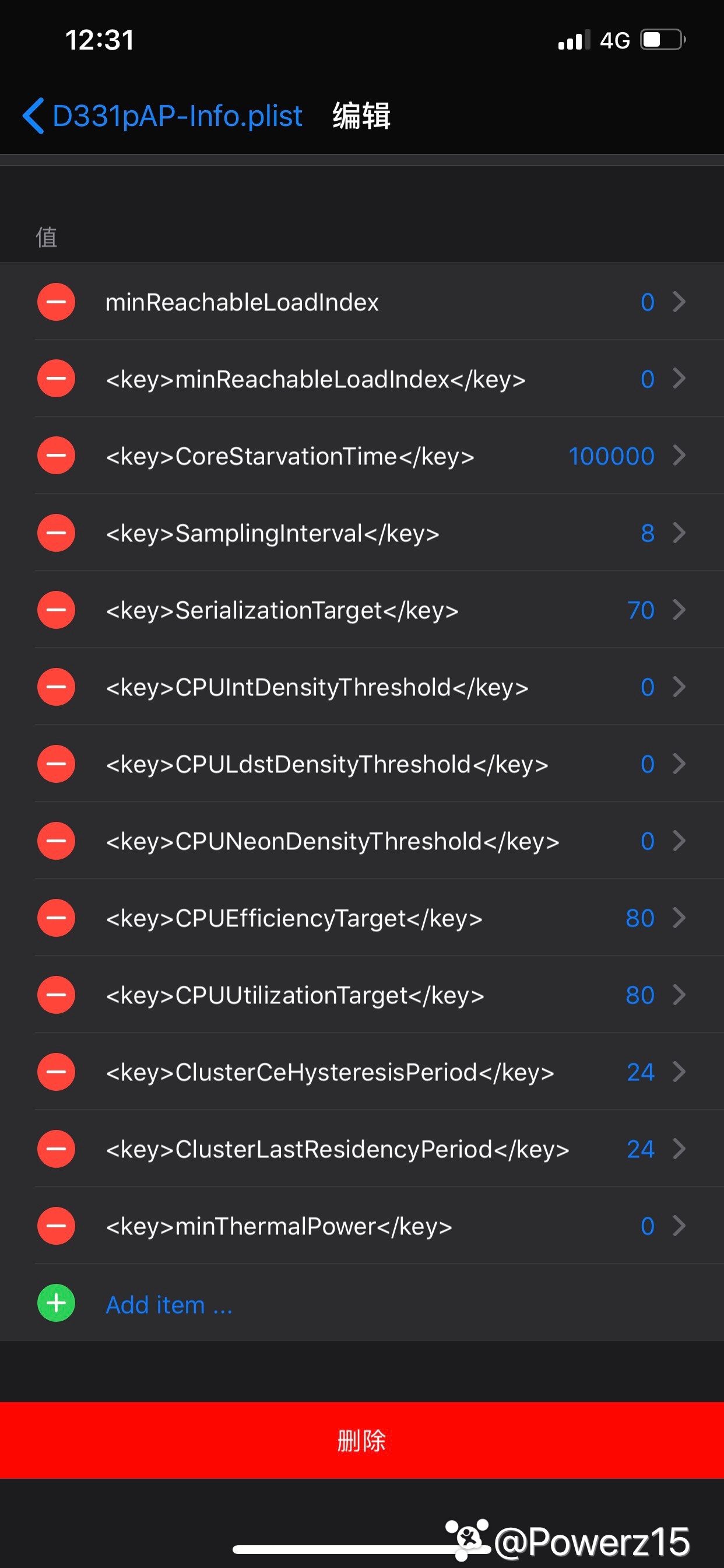Delete the CPUUtilizationTarget key entry
This screenshot has height=1568, width=724.
[56, 995]
